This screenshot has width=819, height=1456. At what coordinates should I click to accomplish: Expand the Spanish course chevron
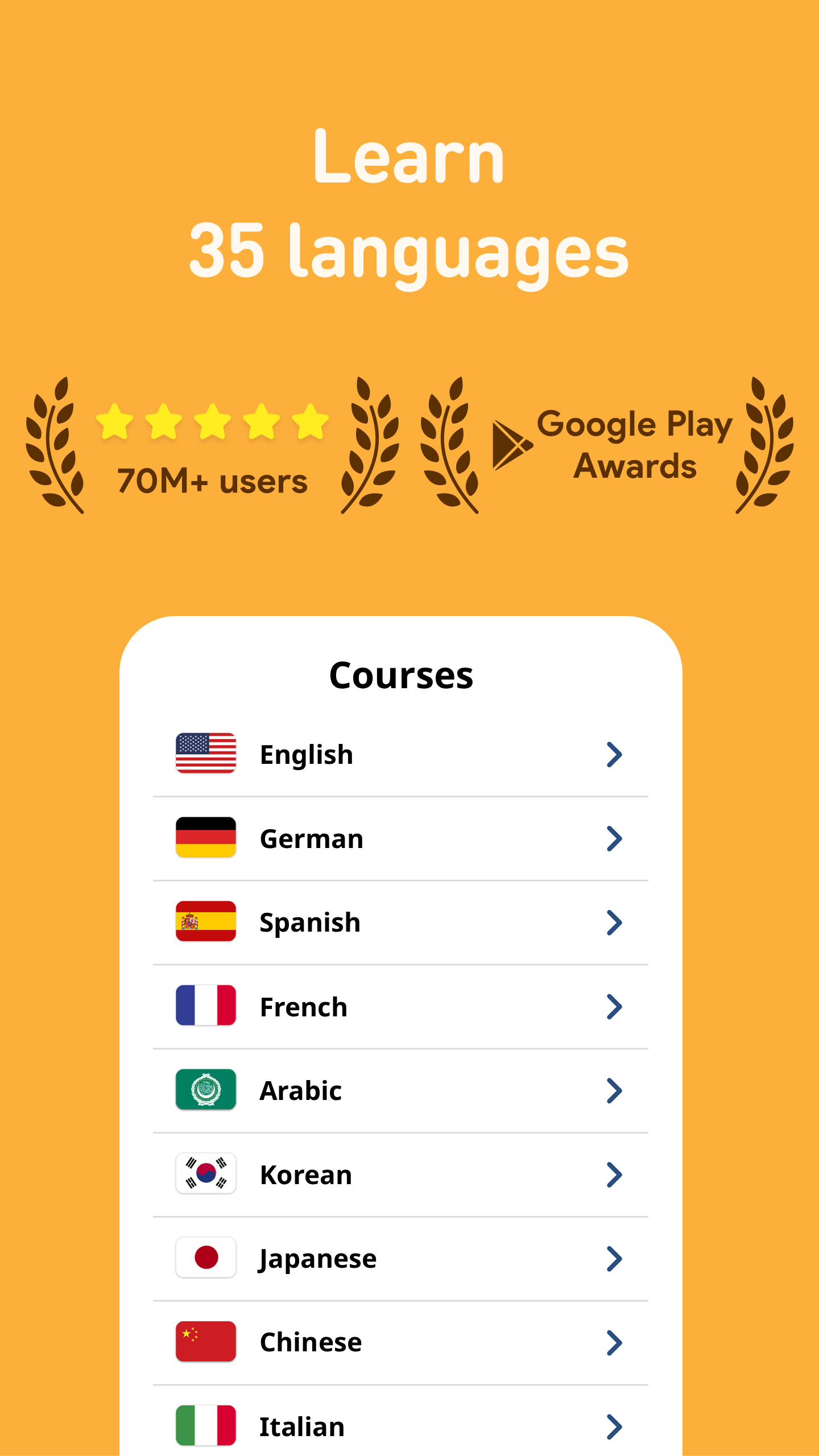[614, 922]
